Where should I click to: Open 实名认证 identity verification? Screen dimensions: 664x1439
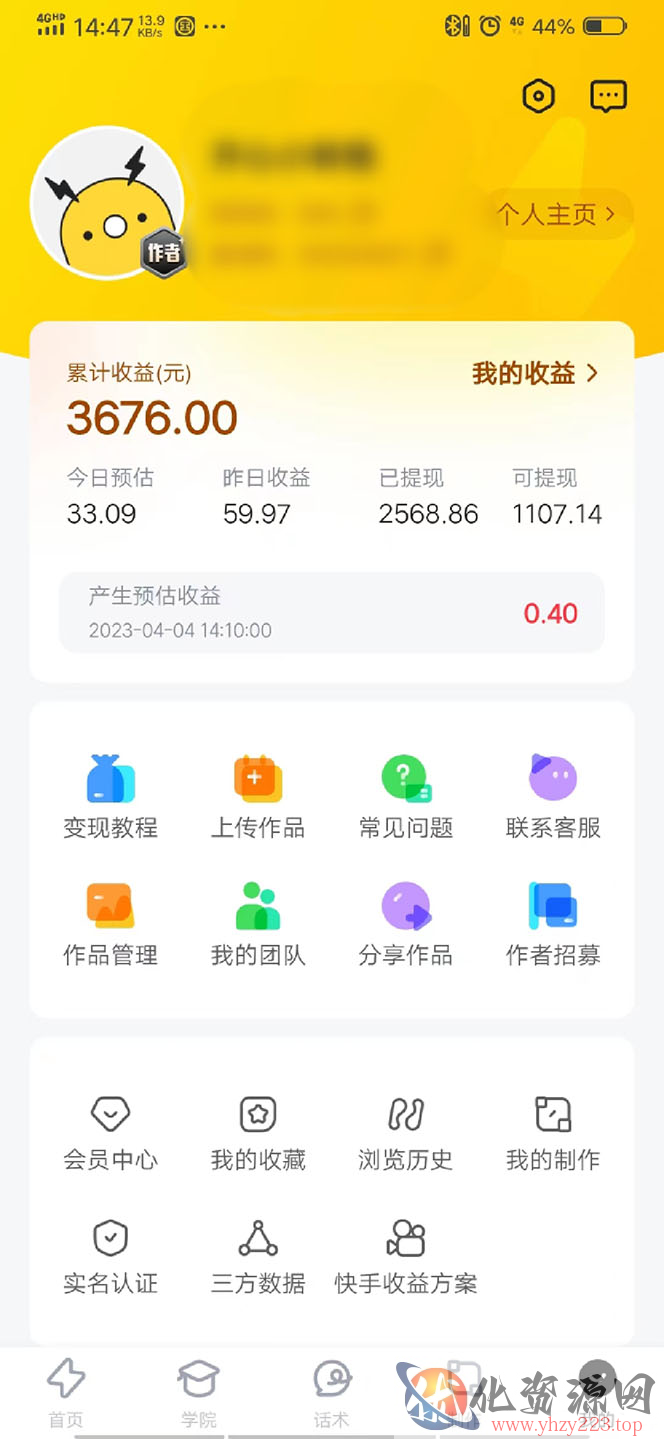tap(110, 1256)
